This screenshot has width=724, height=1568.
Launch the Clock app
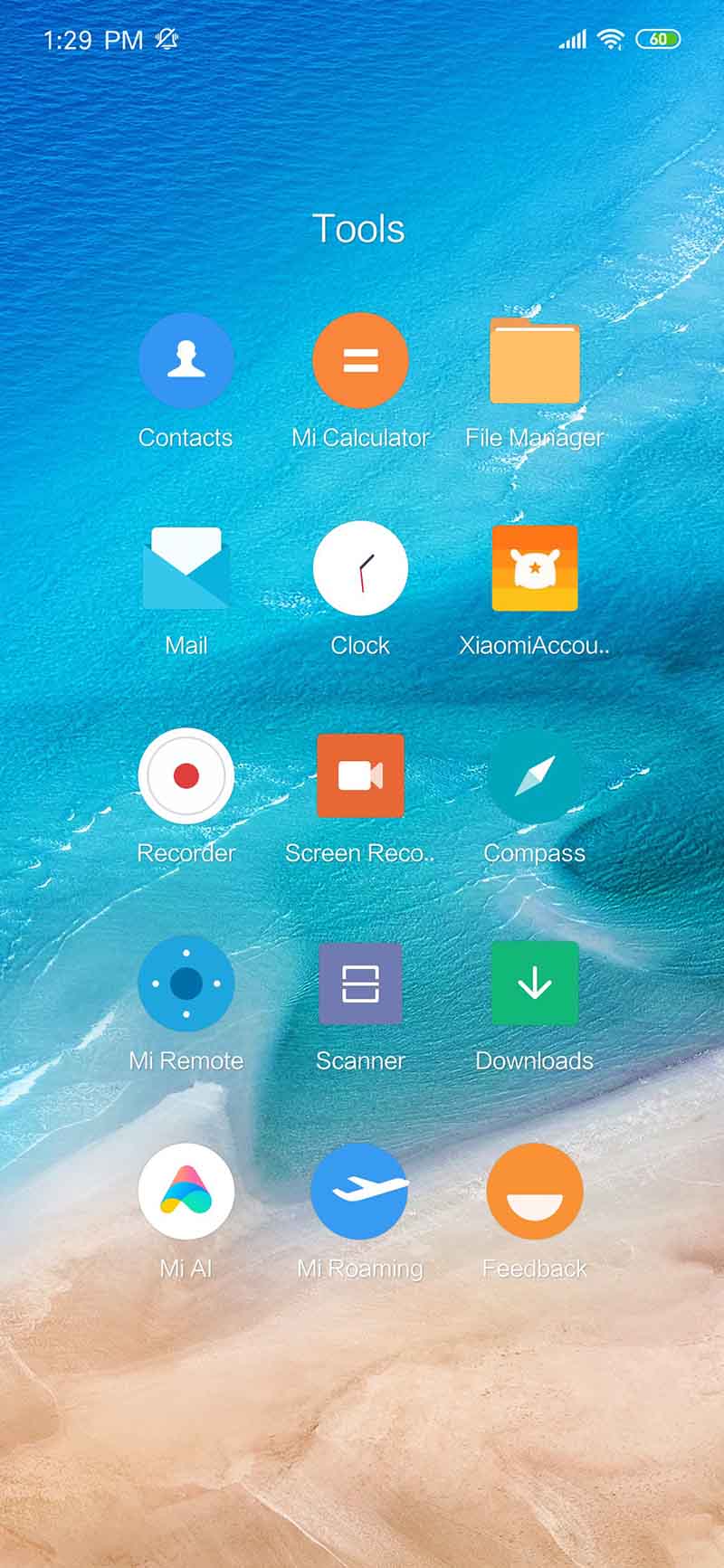click(x=360, y=568)
